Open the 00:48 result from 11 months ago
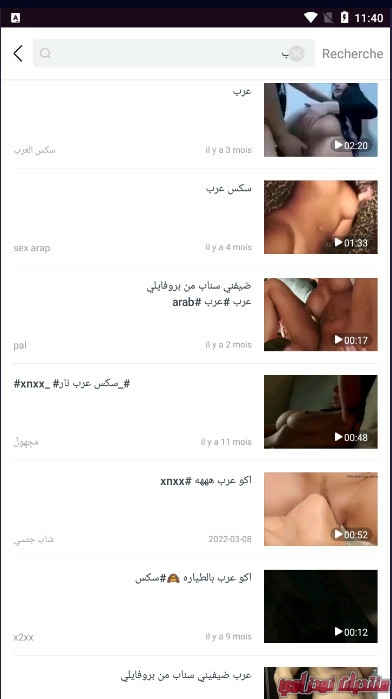Image resolution: width=392 pixels, height=699 pixels. (195, 412)
